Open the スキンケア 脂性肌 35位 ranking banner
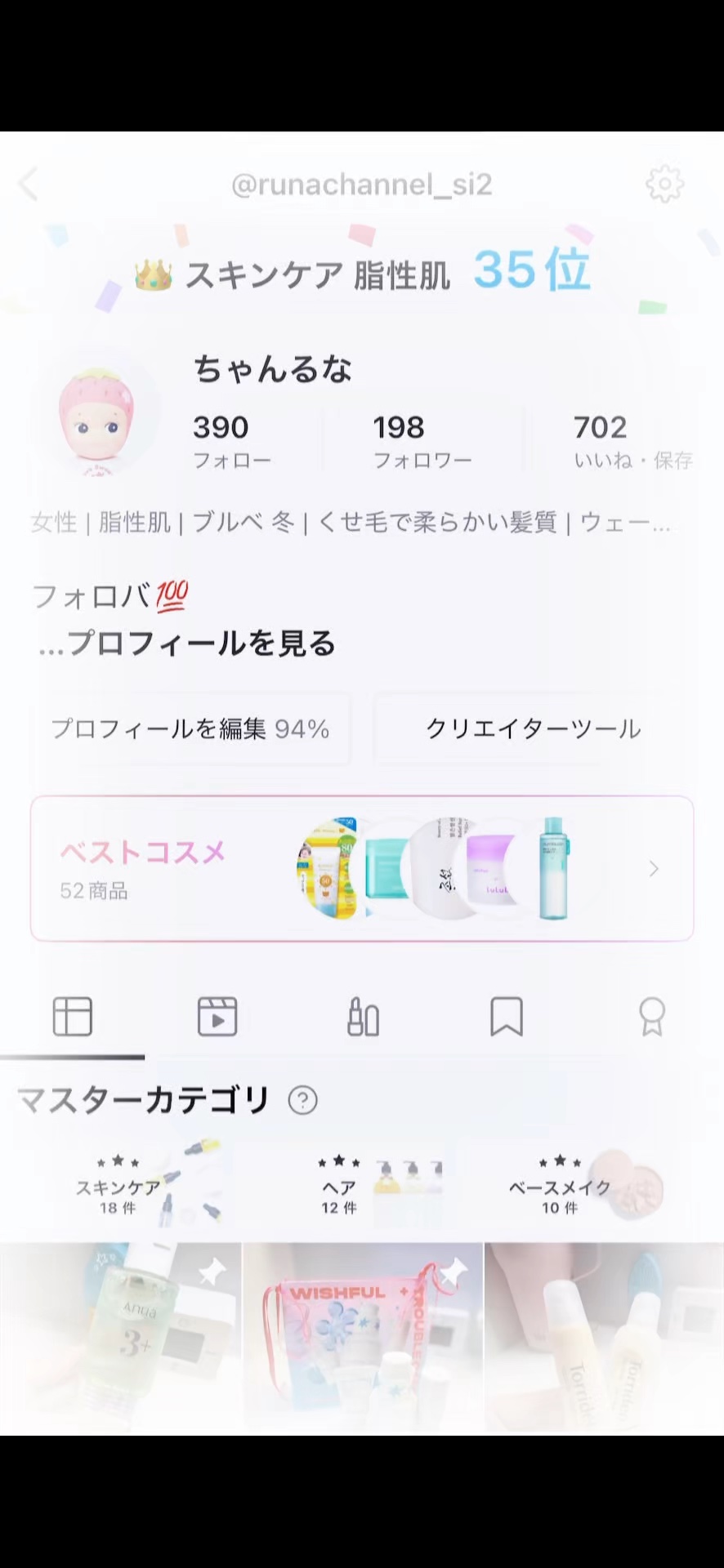The height and width of the screenshot is (1568, 724). pos(362,274)
